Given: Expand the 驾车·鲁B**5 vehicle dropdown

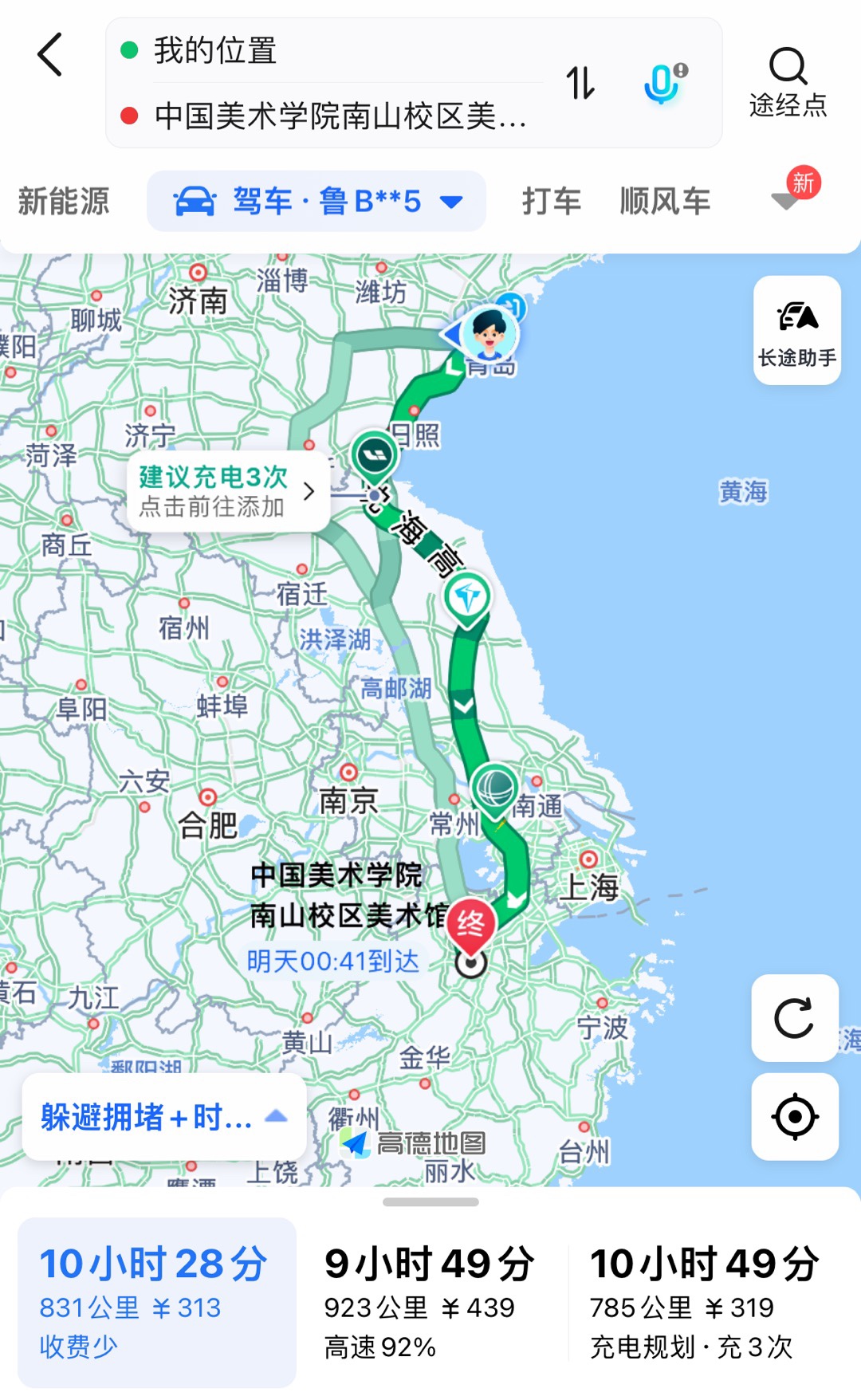Looking at the screenshot, I should click(x=316, y=201).
